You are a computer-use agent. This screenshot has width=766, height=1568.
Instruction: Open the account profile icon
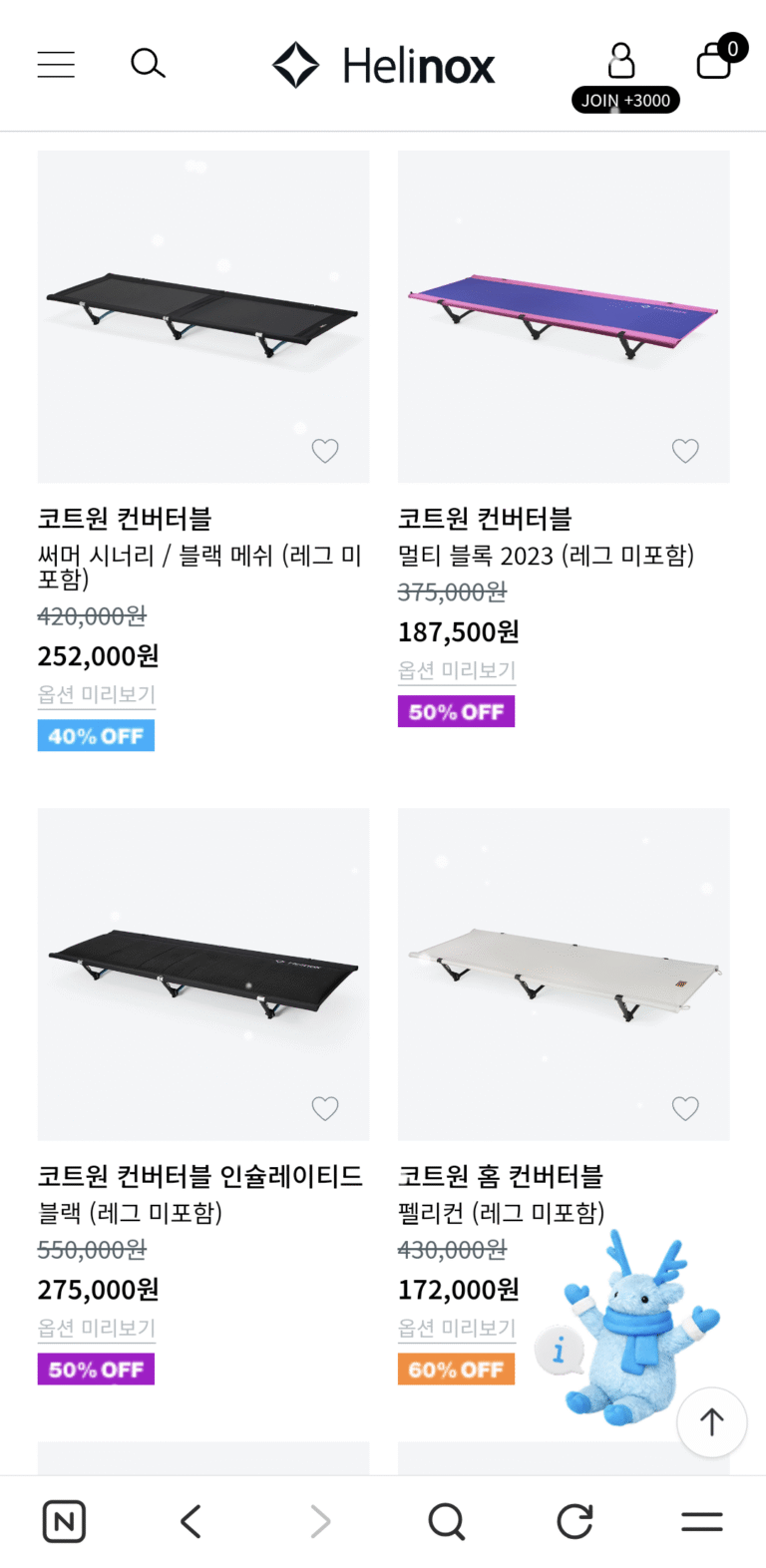point(620,61)
